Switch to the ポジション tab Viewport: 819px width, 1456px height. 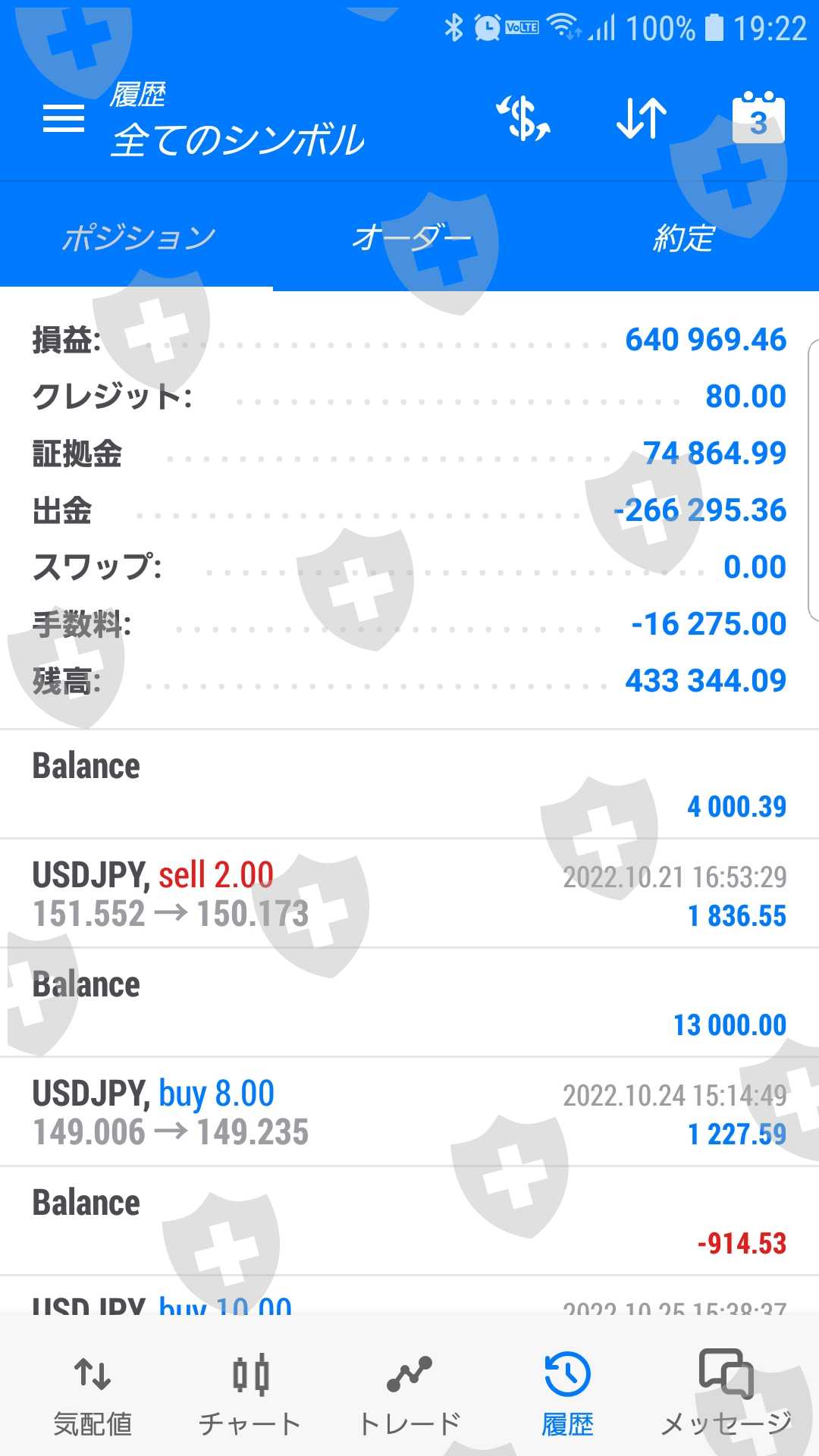pyautogui.click(x=136, y=237)
